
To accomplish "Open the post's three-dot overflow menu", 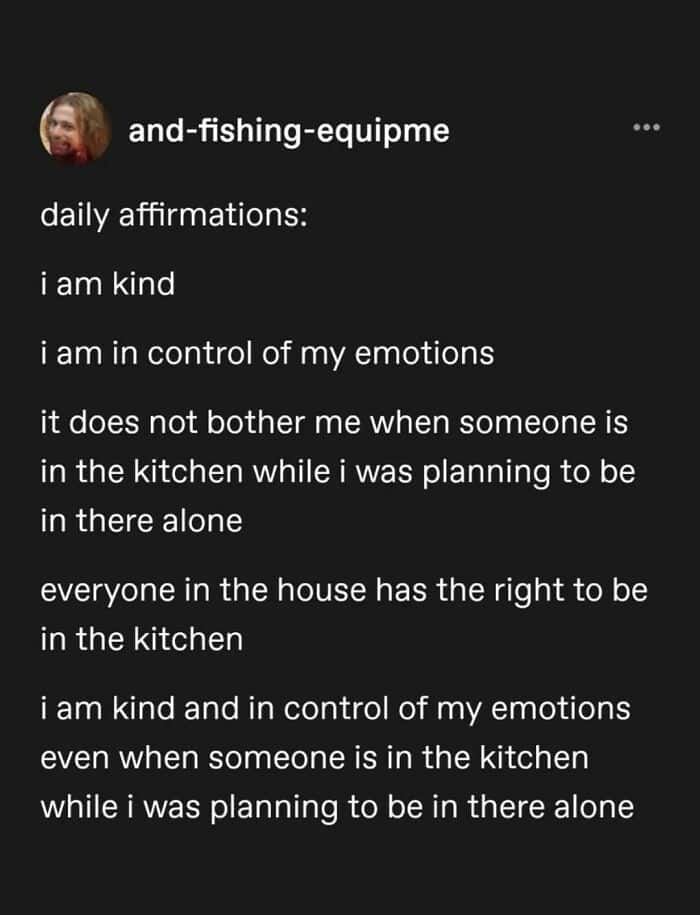I will click(647, 130).
